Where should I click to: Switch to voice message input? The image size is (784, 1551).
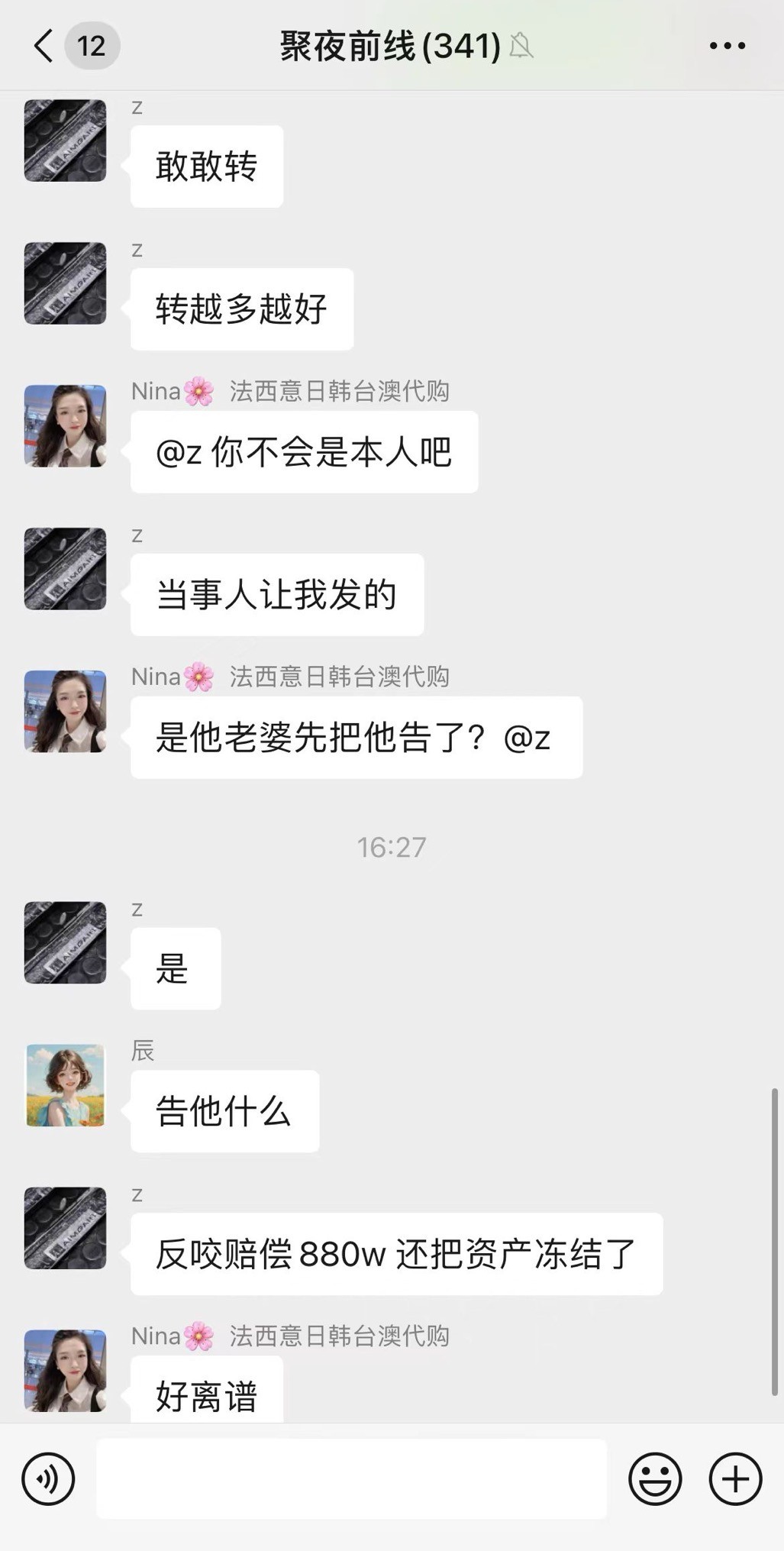48,1479
